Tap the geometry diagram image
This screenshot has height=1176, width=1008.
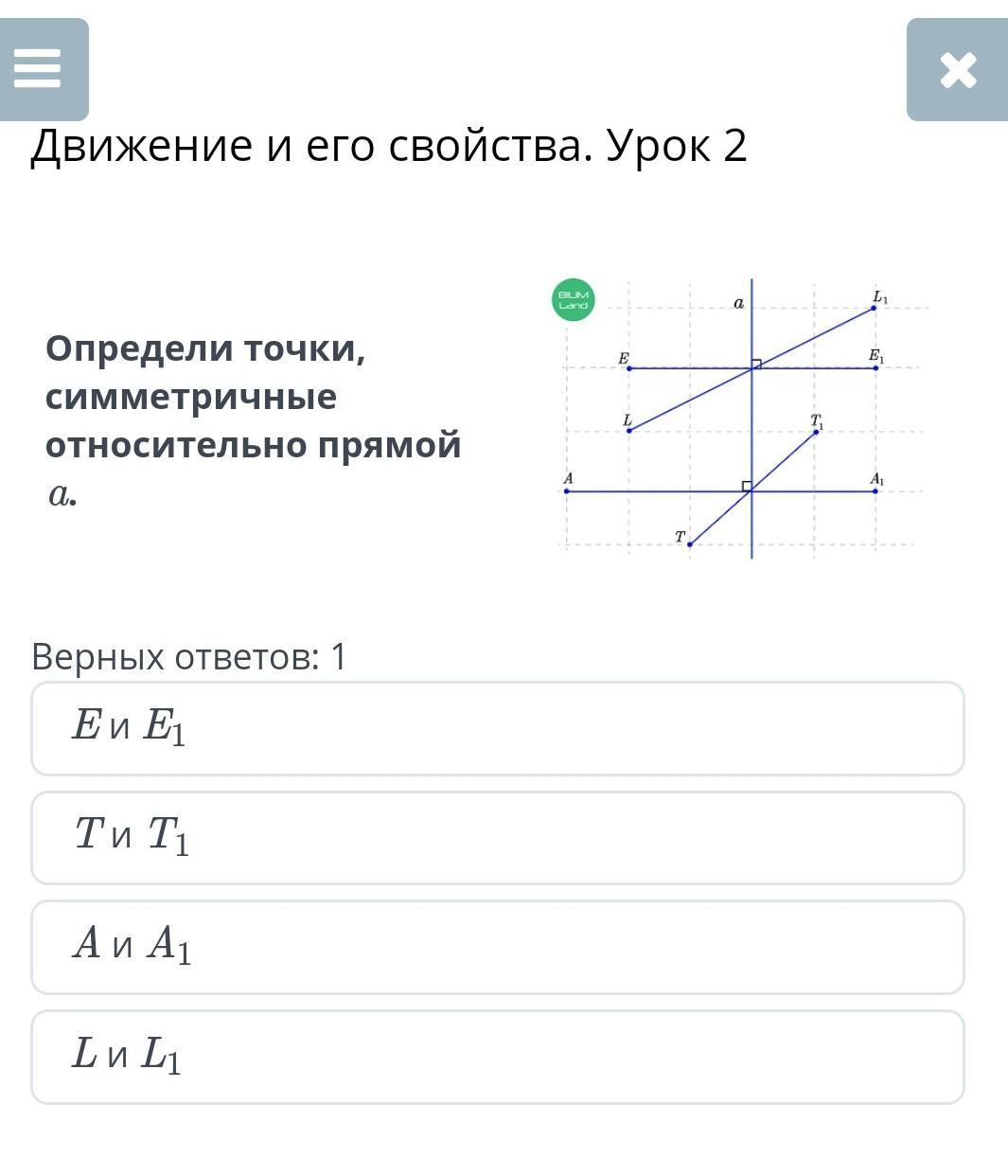tap(741, 418)
